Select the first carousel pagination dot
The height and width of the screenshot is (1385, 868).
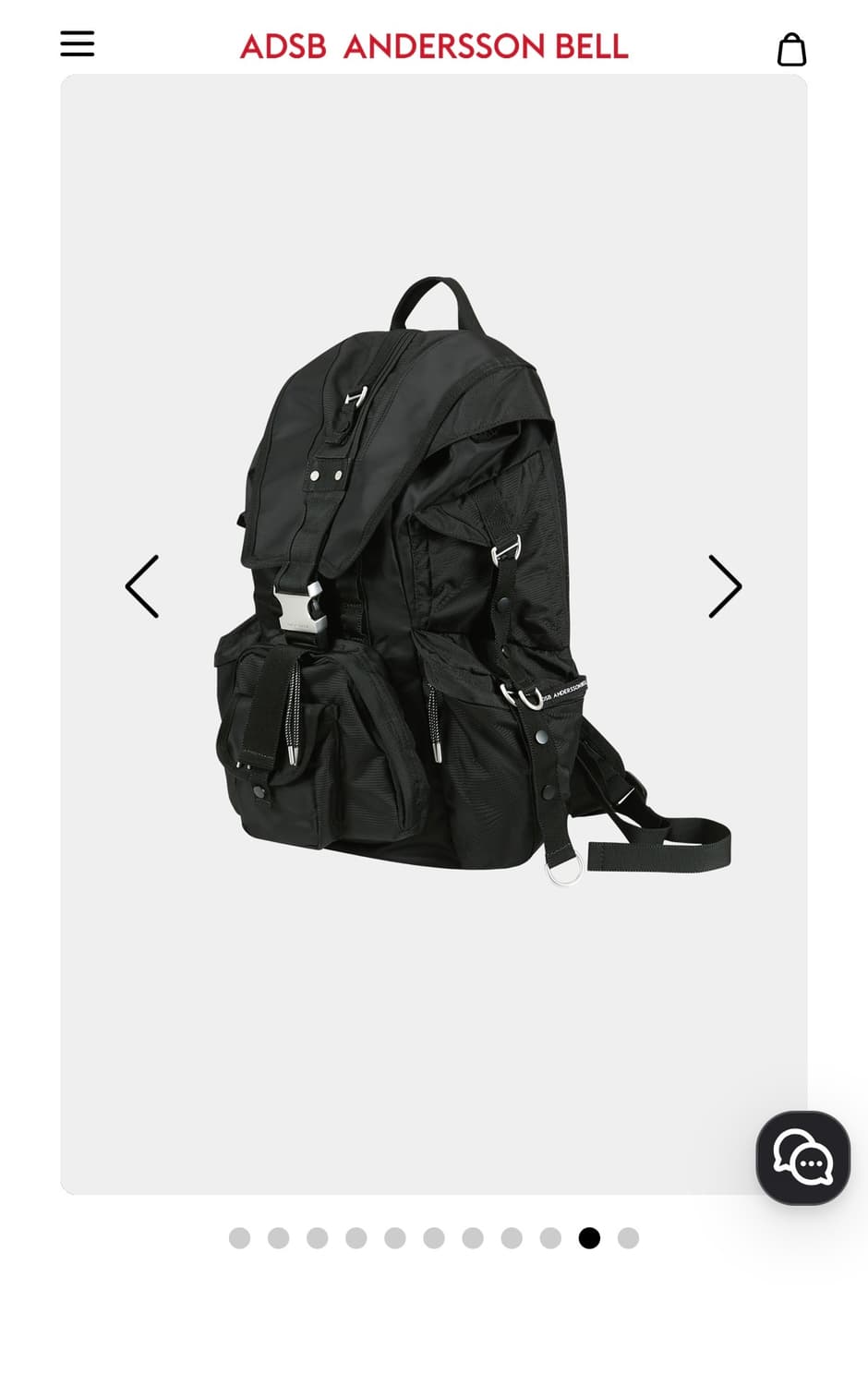pyautogui.click(x=239, y=1238)
